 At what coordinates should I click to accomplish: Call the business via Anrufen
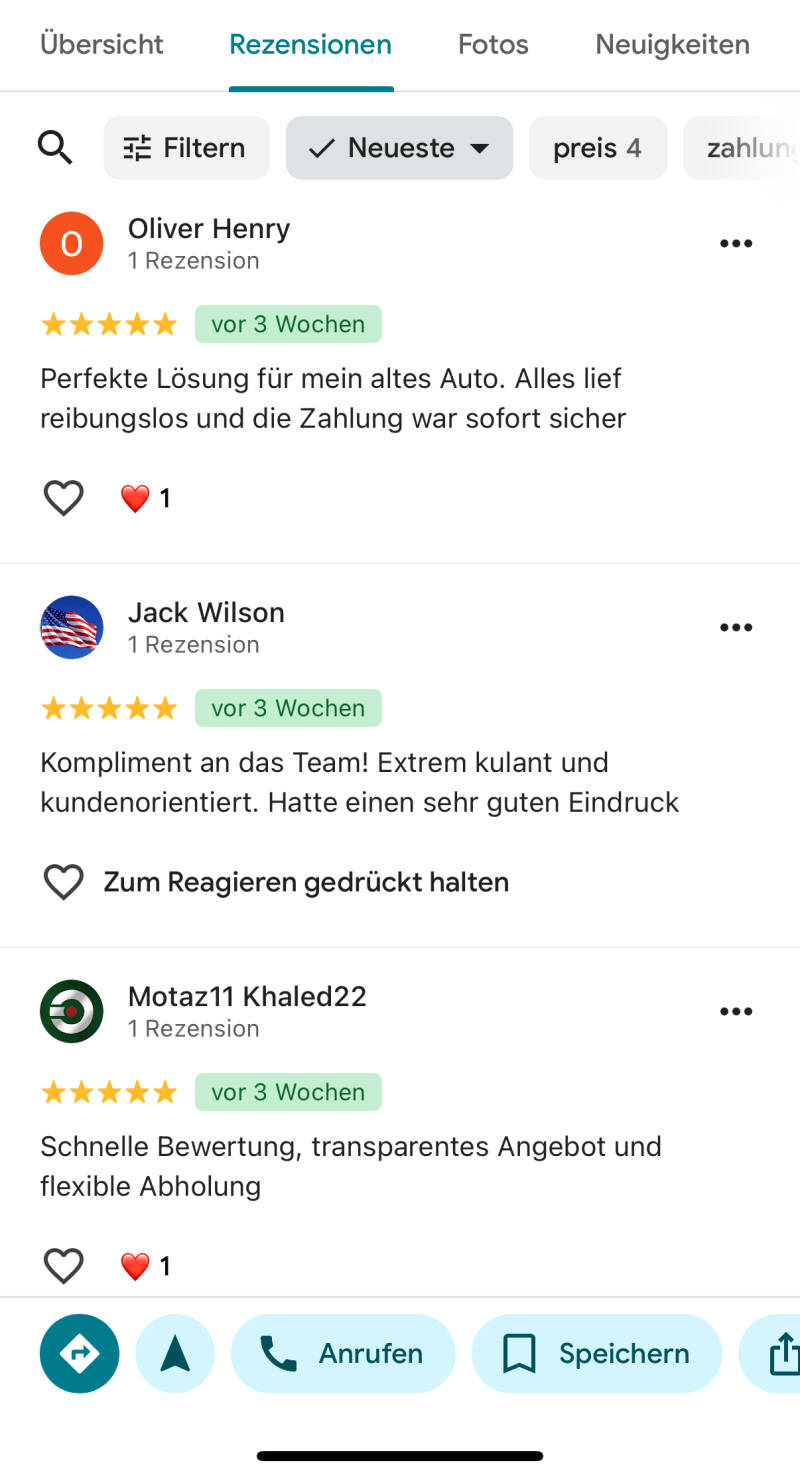(x=343, y=1353)
